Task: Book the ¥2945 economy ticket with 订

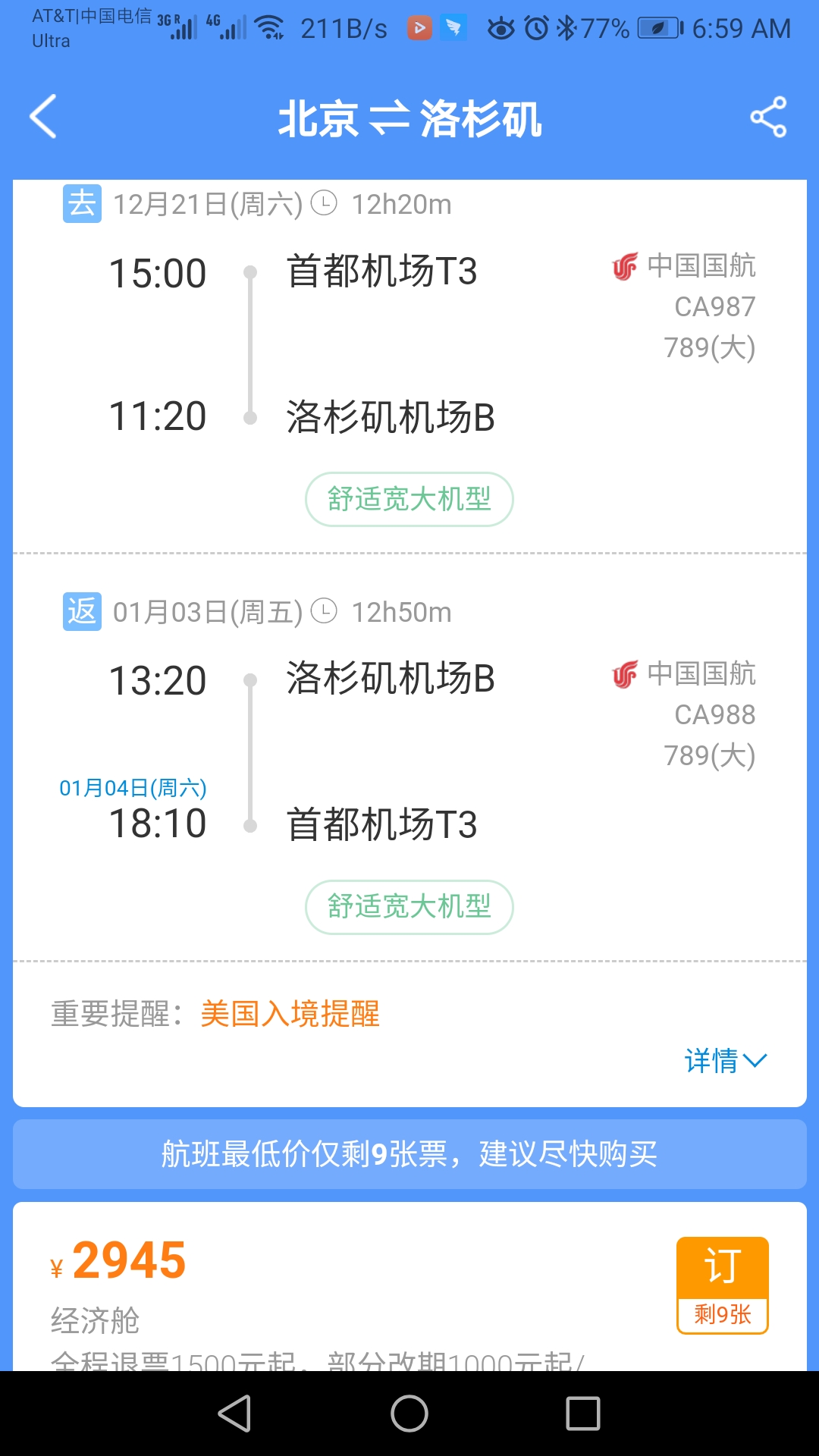Action: coord(722,1285)
